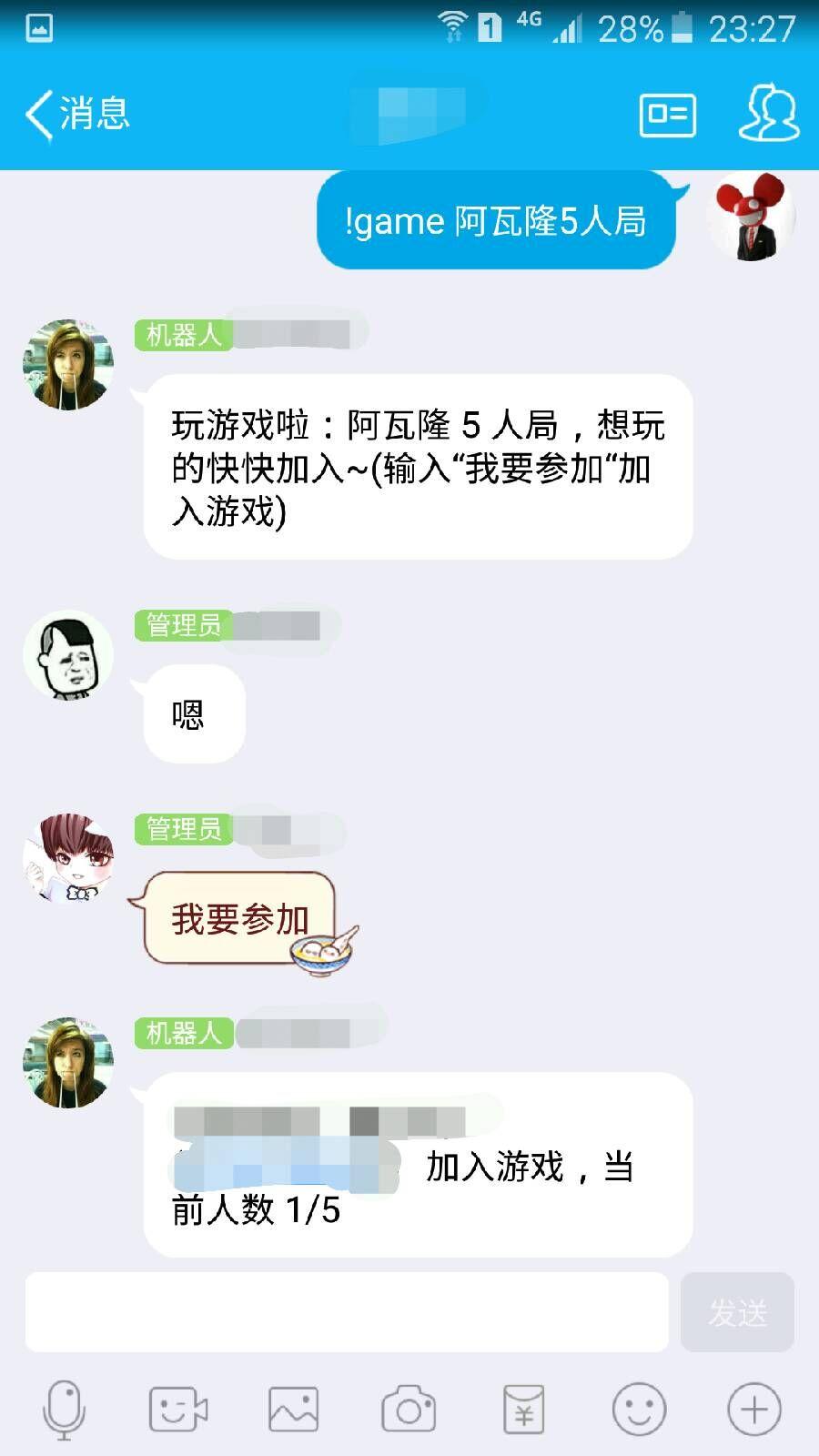This screenshot has height=1456, width=819.
Task: Open the group announcement card icon
Action: 667,114
